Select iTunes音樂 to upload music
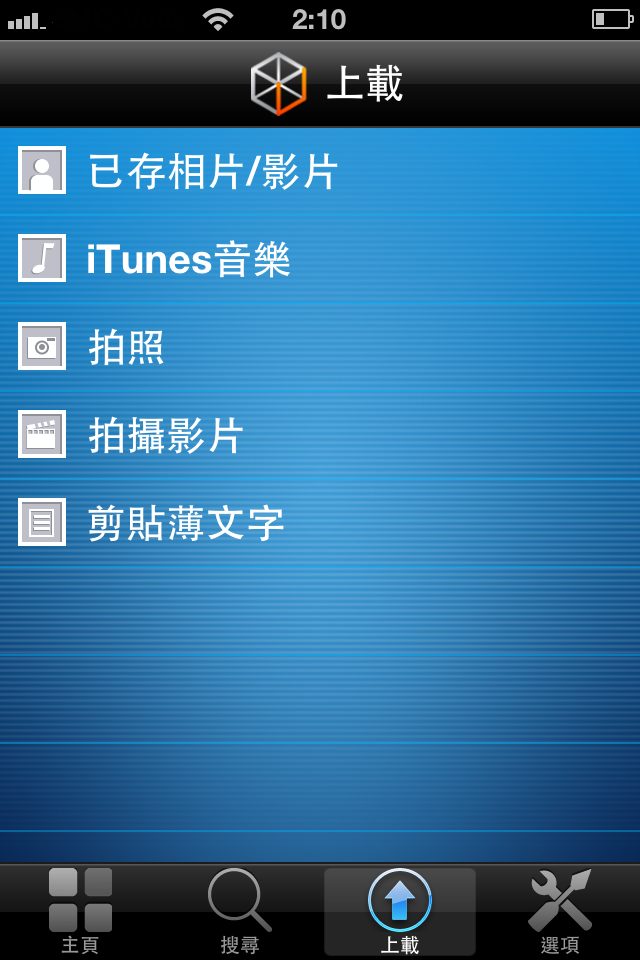This screenshot has width=640, height=960. 188,259
